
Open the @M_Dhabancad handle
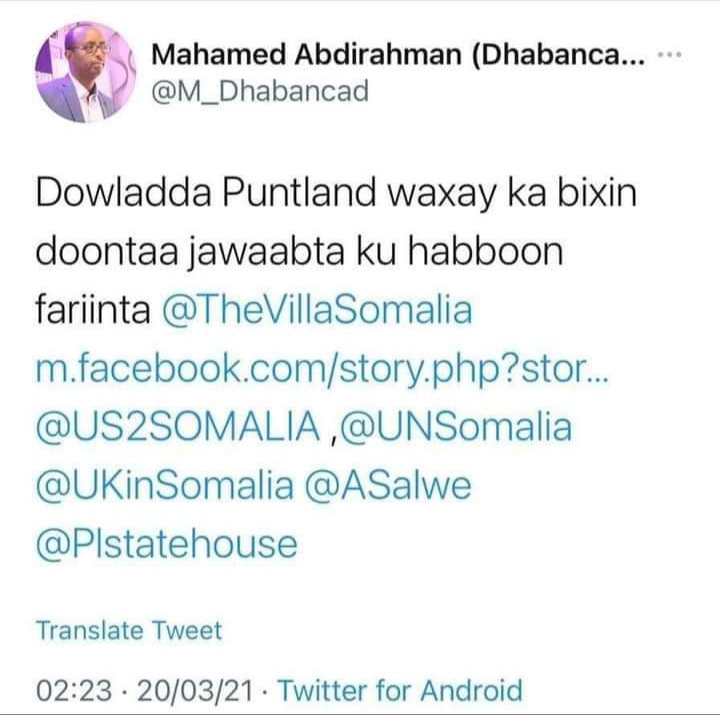pyautogui.click(x=259, y=92)
